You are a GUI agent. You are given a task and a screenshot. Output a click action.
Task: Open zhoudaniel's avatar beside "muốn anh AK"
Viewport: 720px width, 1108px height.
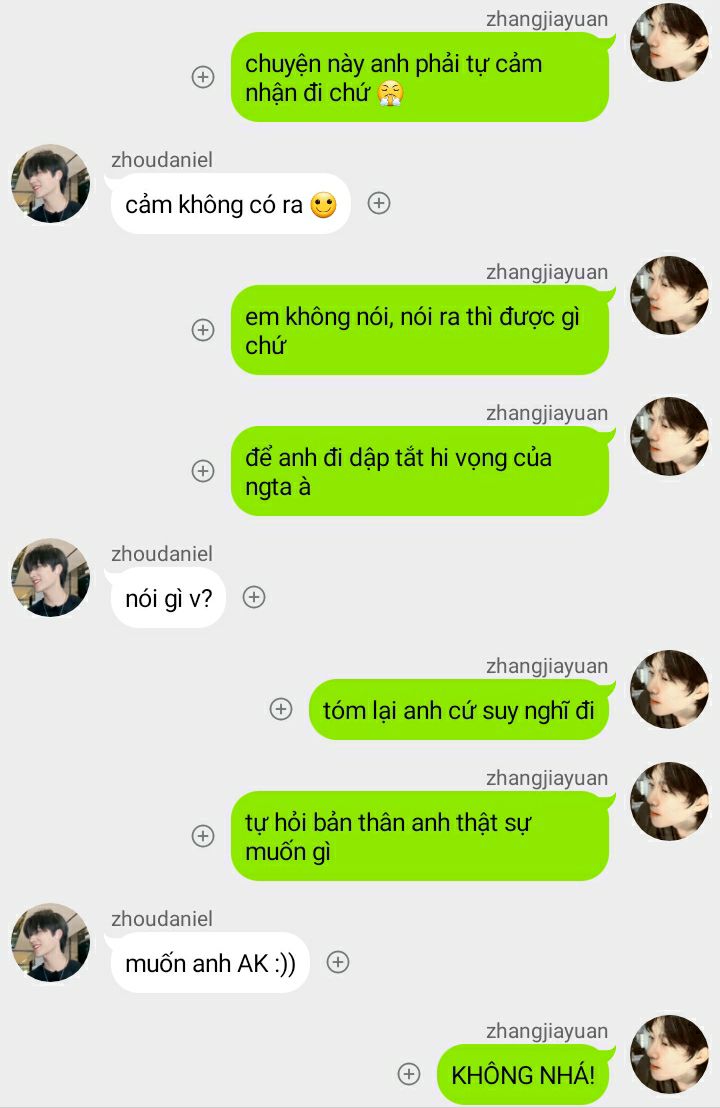tap(50, 942)
